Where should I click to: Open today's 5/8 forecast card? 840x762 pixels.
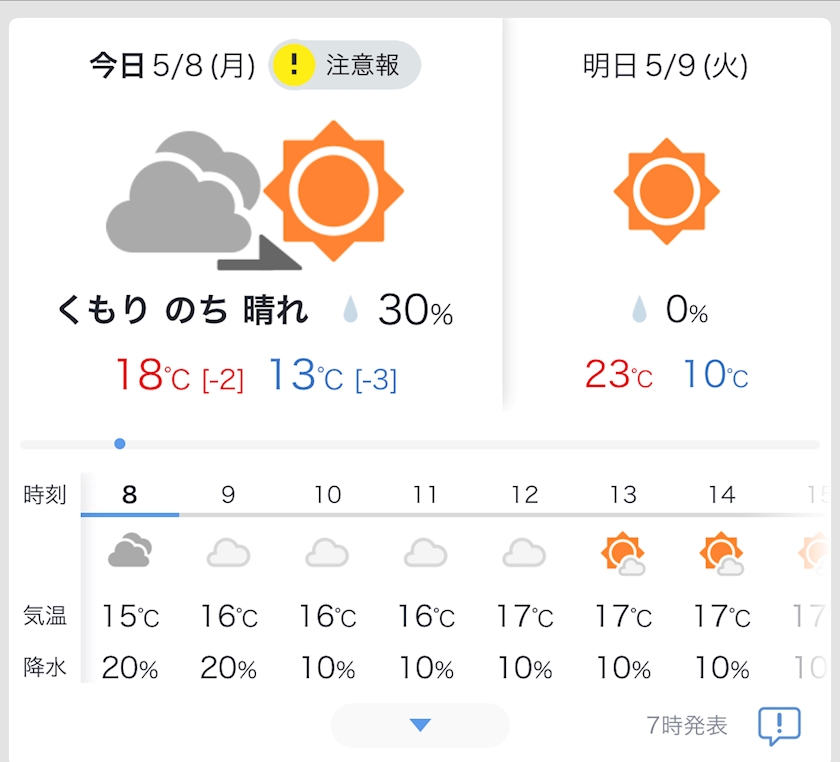tap(256, 214)
